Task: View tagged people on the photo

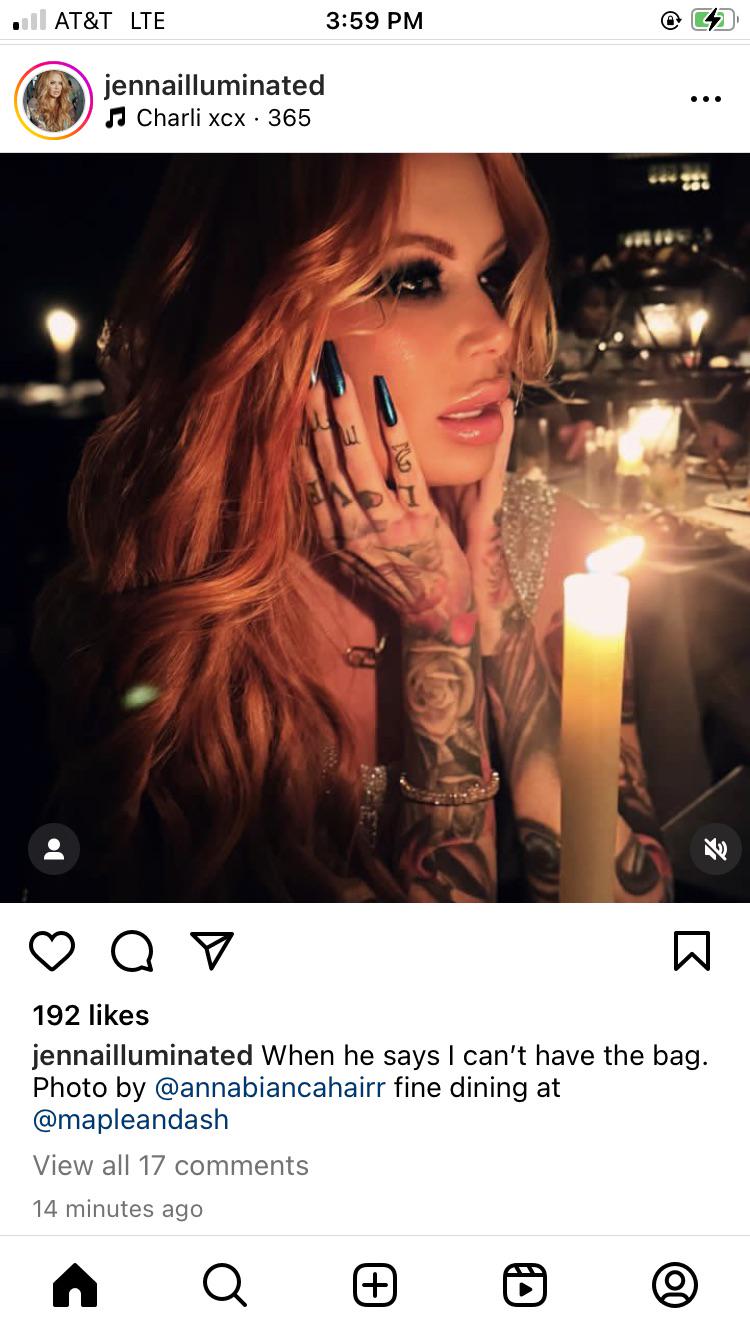Action: pyautogui.click(x=54, y=849)
